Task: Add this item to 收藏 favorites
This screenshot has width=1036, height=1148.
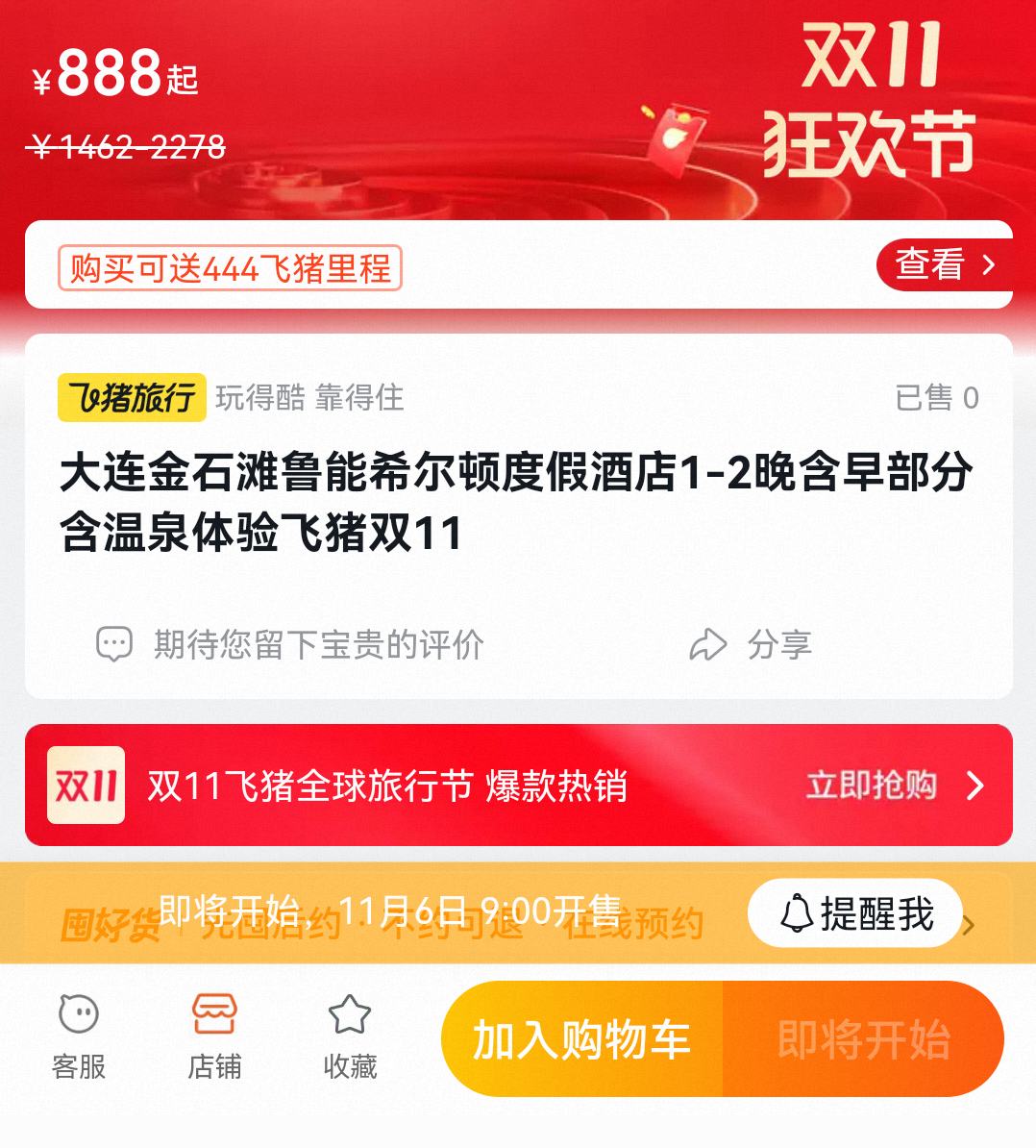Action: pos(350,1036)
